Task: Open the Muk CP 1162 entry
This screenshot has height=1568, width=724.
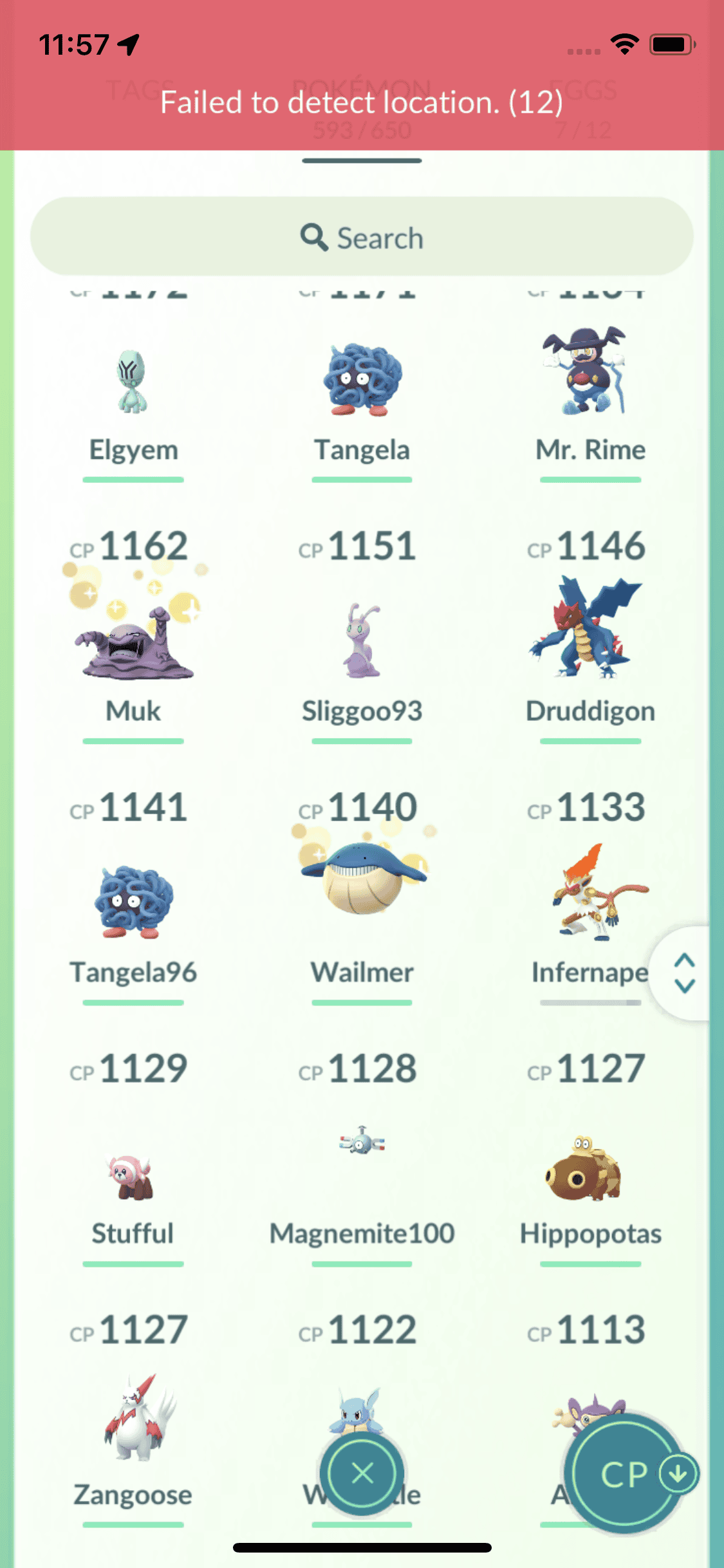Action: tap(133, 644)
